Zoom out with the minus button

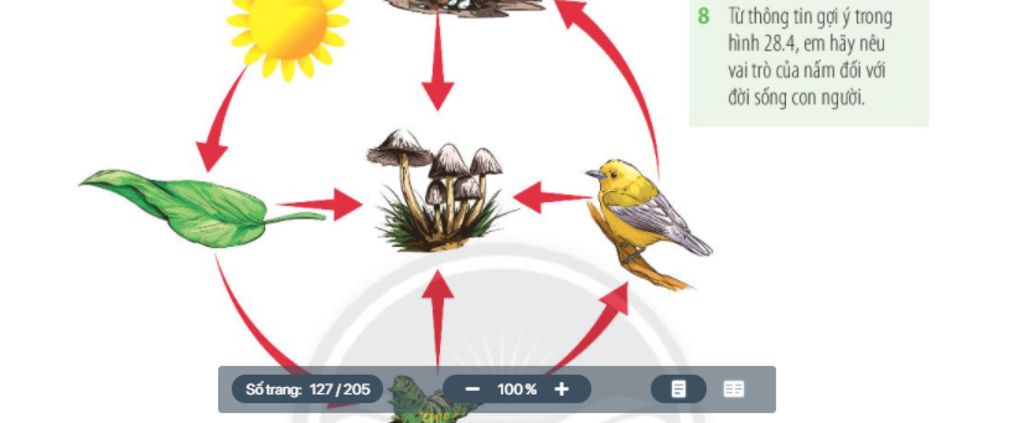[x=473, y=389]
